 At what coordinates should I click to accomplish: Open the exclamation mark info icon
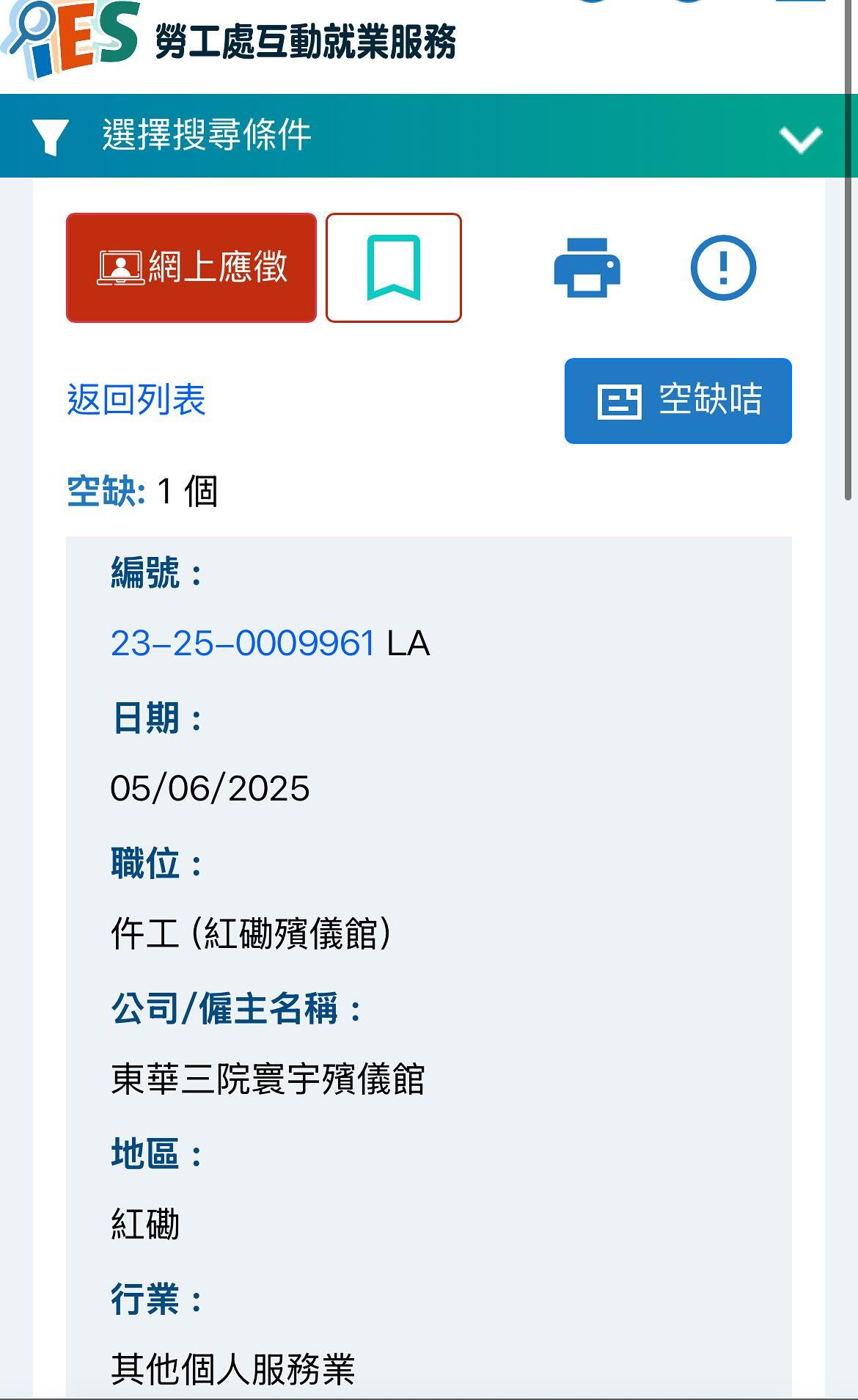pyautogui.click(x=723, y=268)
